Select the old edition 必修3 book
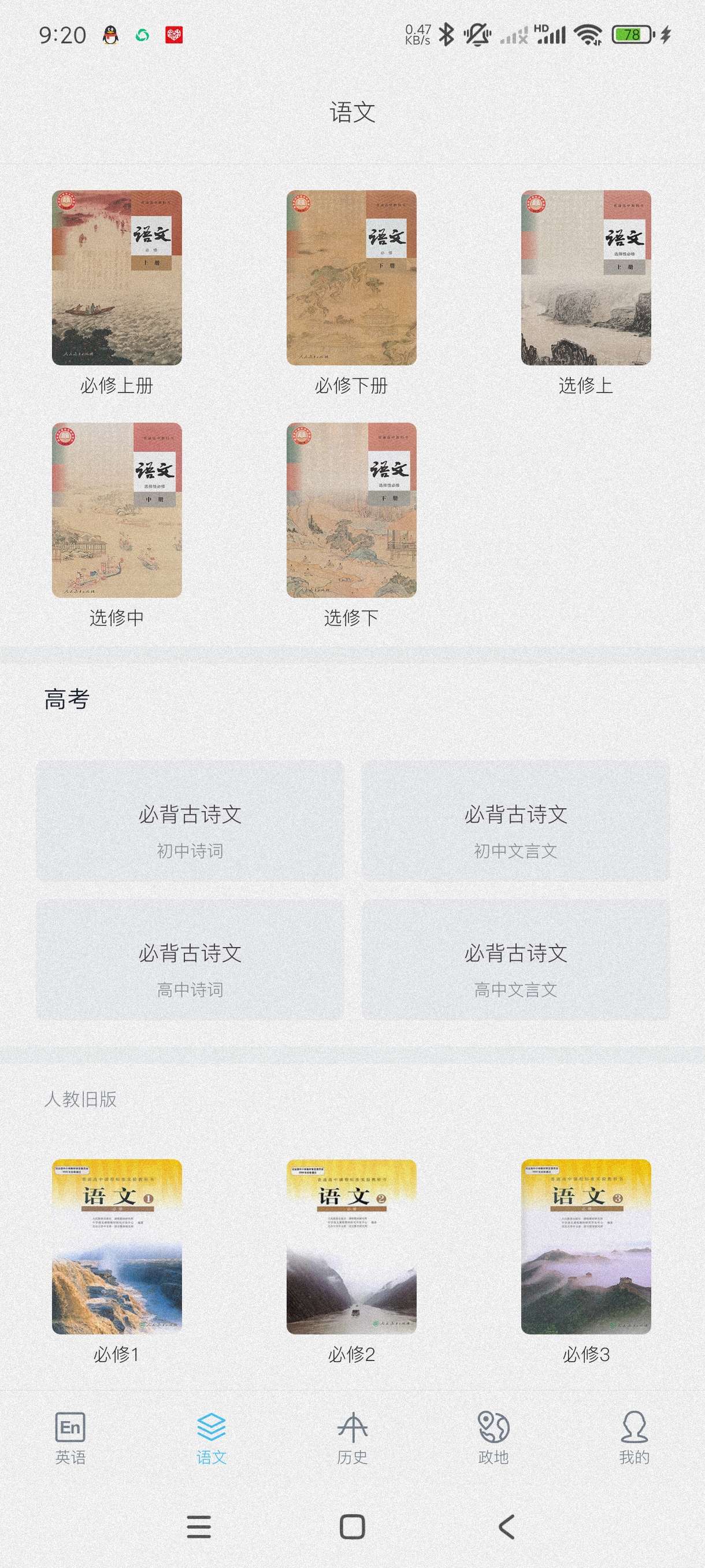The image size is (705, 1568). click(x=586, y=1247)
